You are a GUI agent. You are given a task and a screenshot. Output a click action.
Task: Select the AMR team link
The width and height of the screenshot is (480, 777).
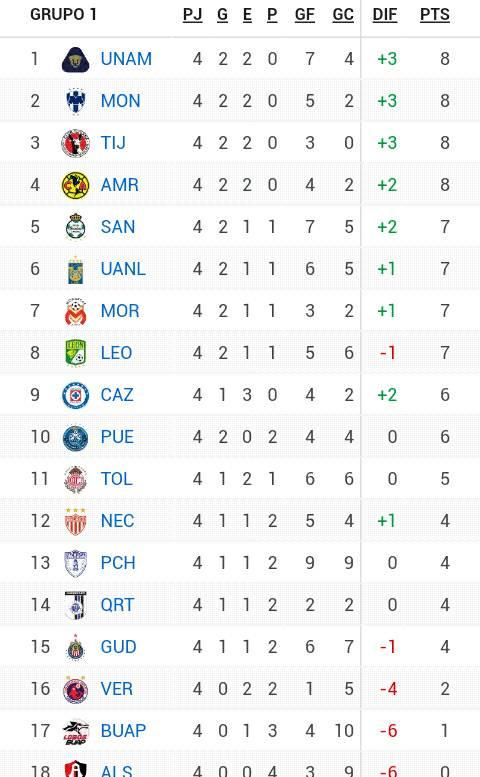pyautogui.click(x=119, y=185)
